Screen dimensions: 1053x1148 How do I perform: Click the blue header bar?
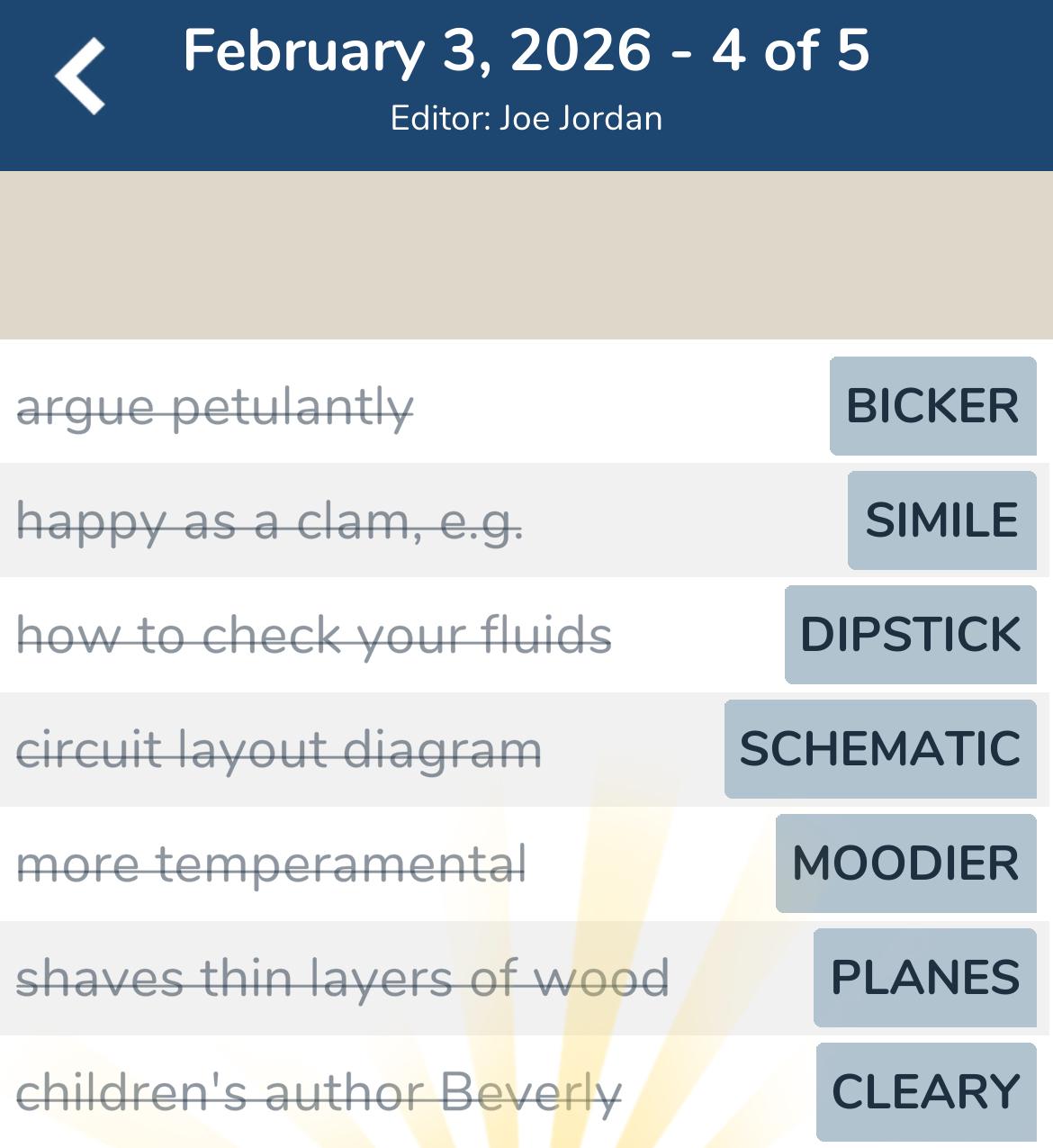(526, 83)
